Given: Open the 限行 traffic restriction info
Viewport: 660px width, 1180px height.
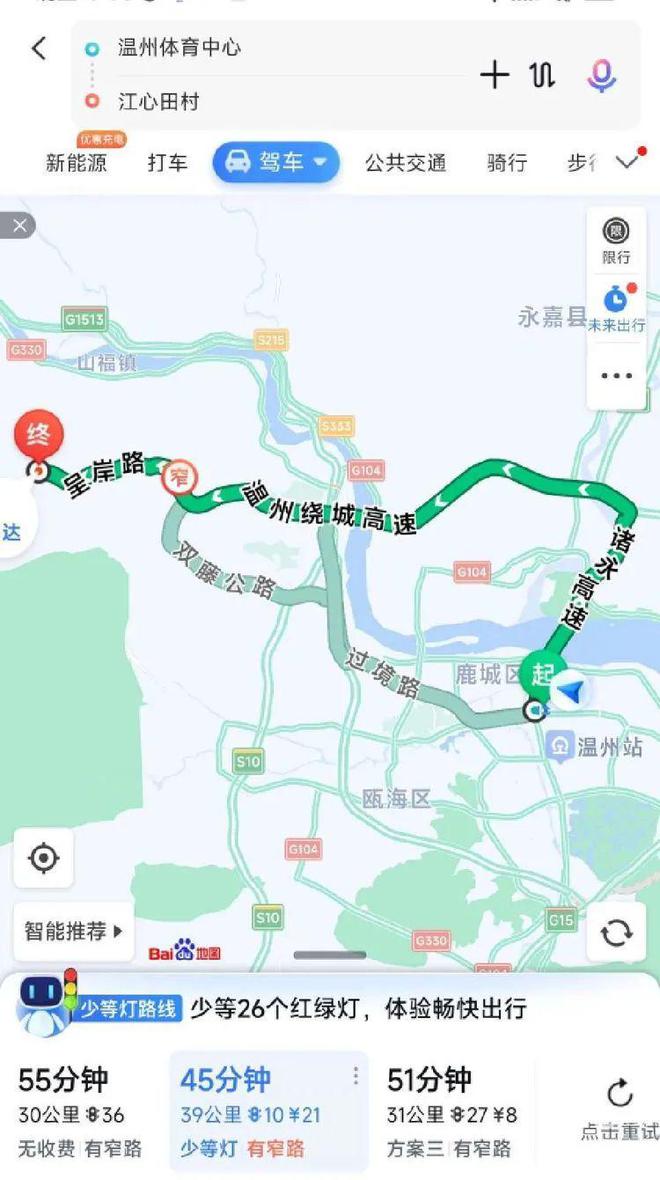Looking at the screenshot, I should coord(616,241).
